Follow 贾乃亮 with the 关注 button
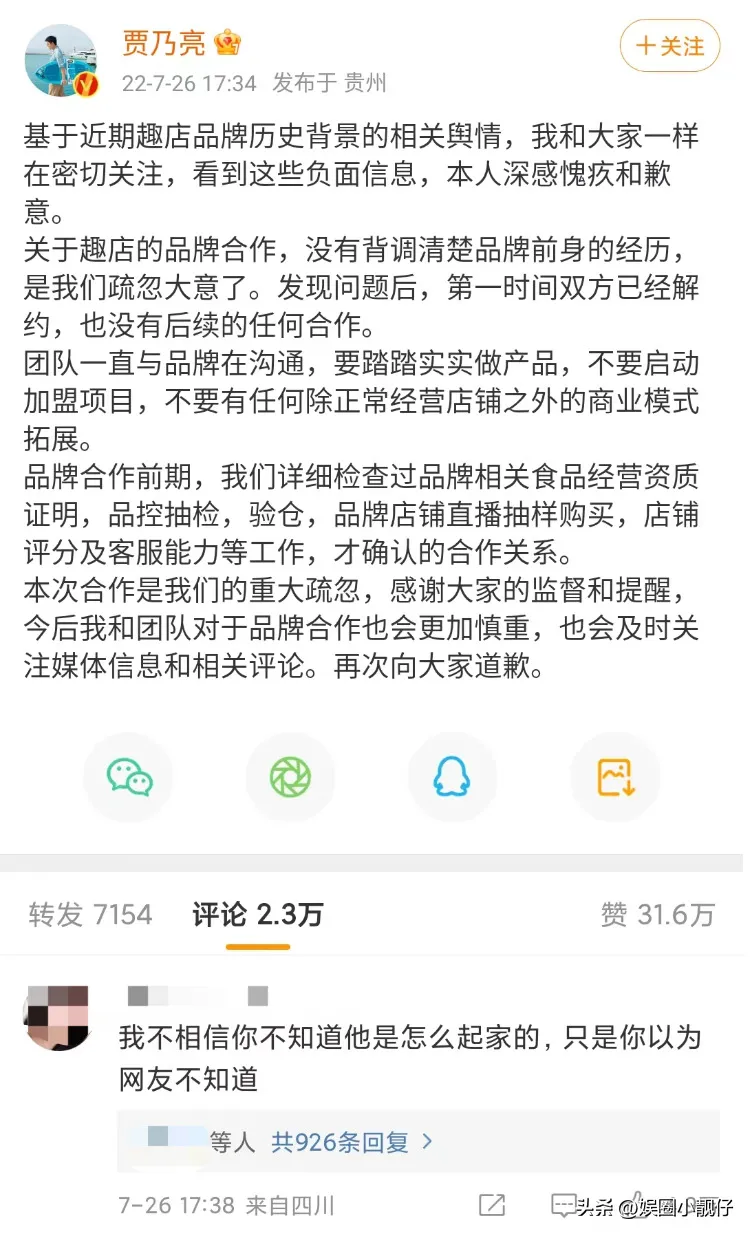 [670, 46]
